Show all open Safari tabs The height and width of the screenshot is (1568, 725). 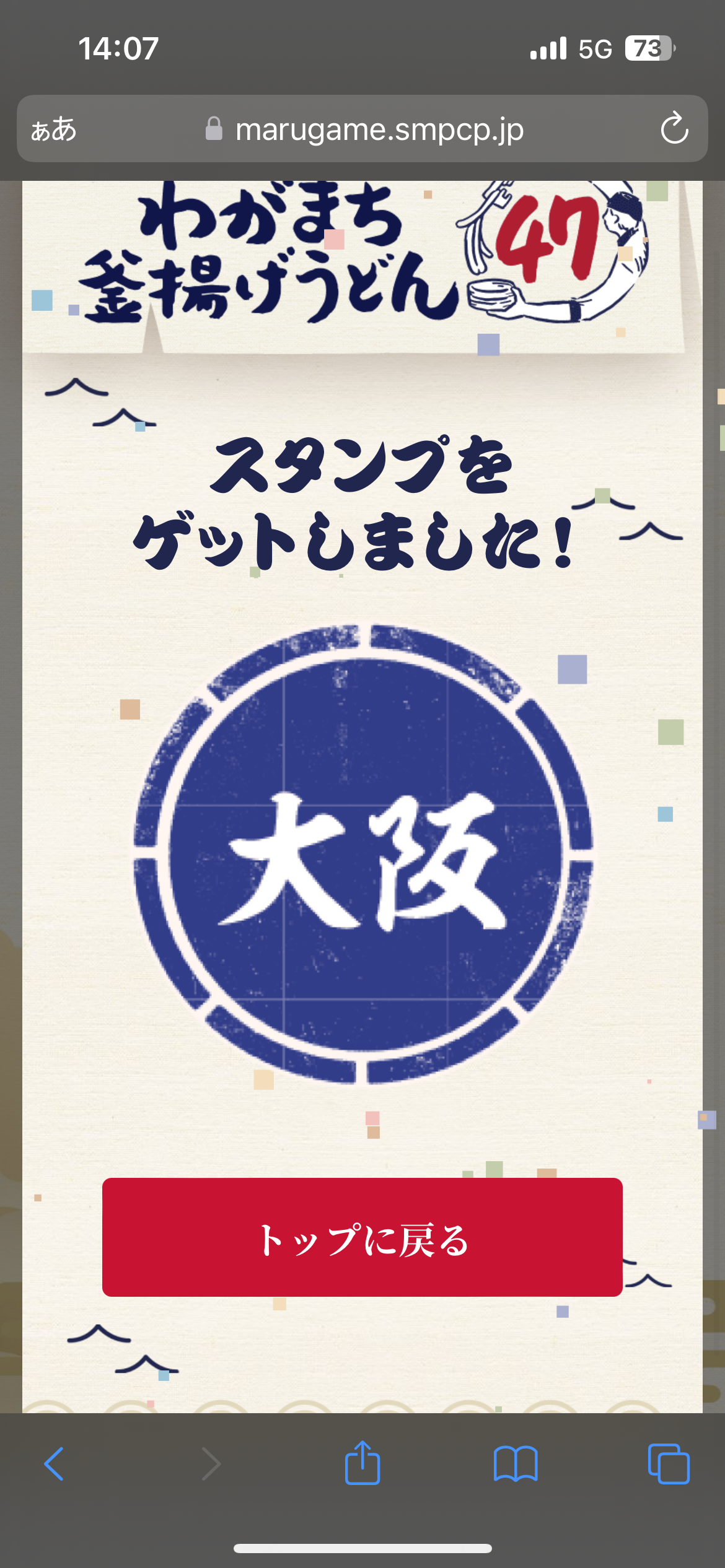[669, 1464]
